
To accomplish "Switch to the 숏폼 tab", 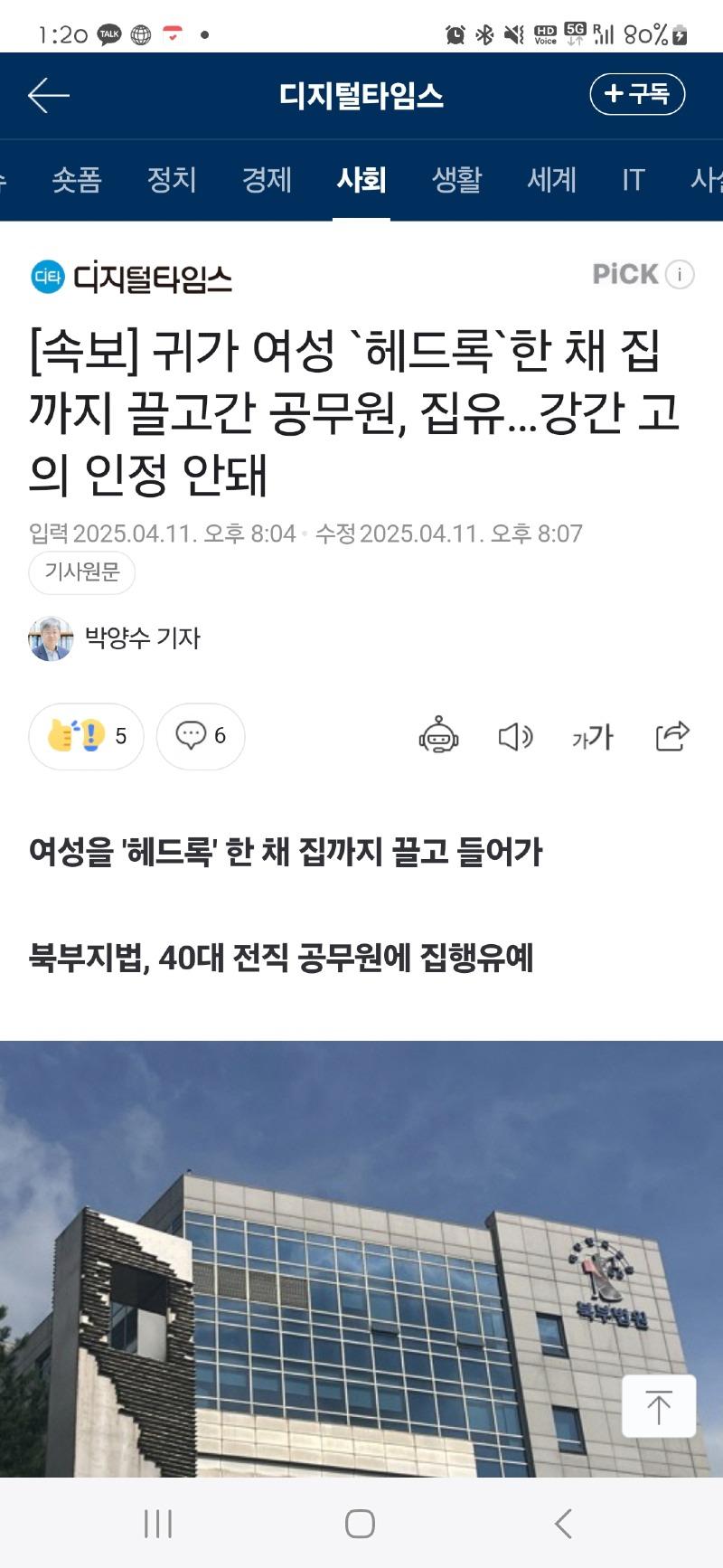I will [x=77, y=180].
